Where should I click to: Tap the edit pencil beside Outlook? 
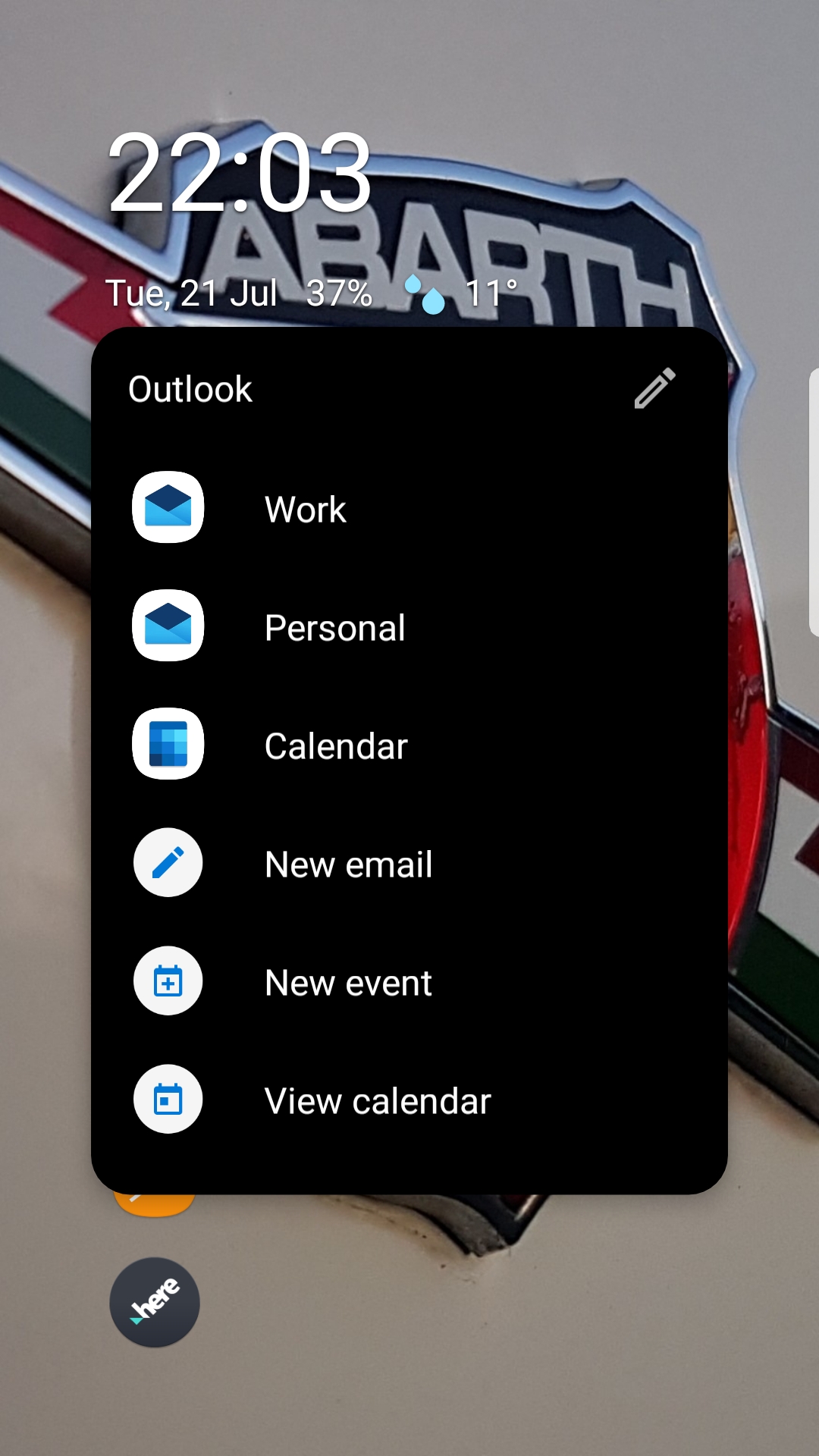point(654,388)
